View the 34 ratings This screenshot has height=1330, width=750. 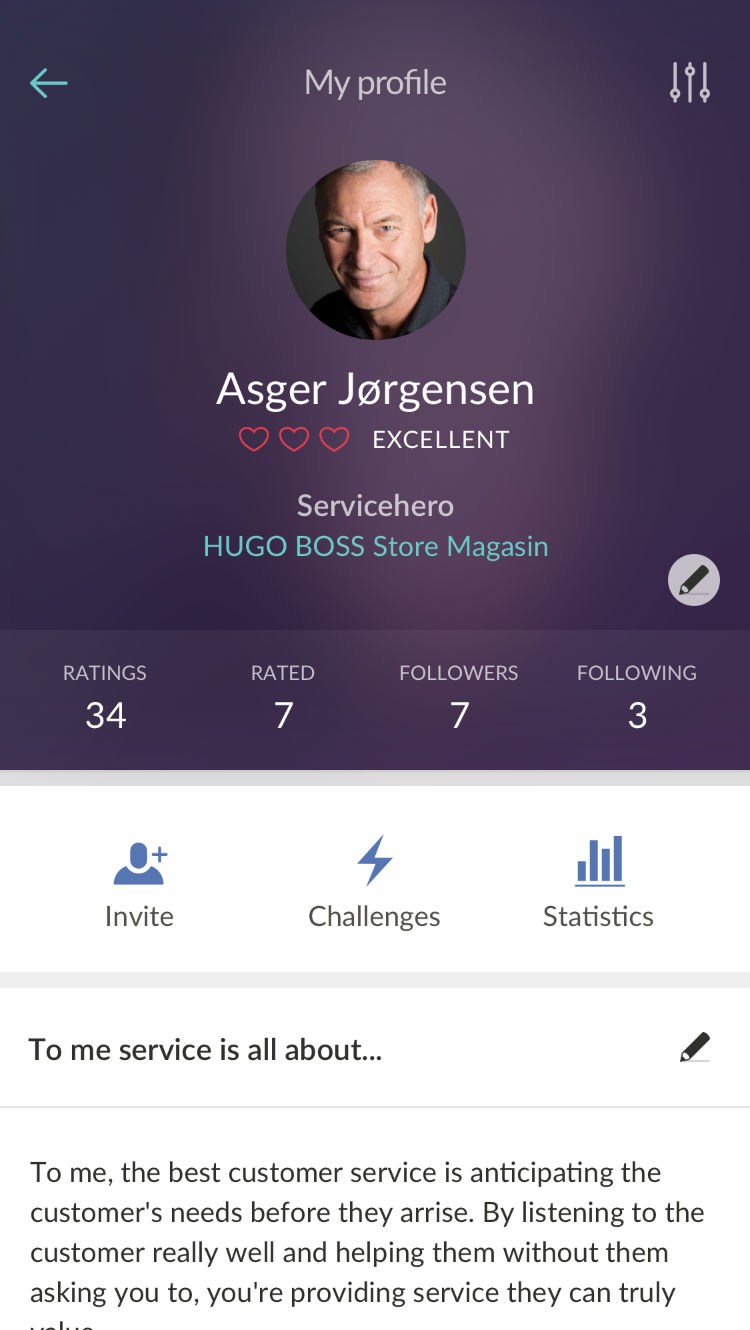[x=105, y=699]
